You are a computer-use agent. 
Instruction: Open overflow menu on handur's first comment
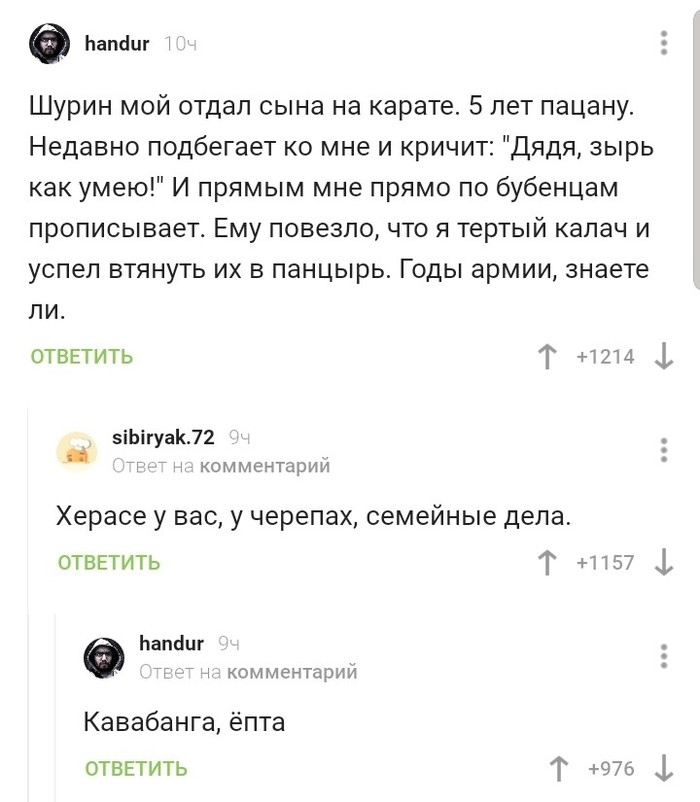pyautogui.click(x=665, y=43)
